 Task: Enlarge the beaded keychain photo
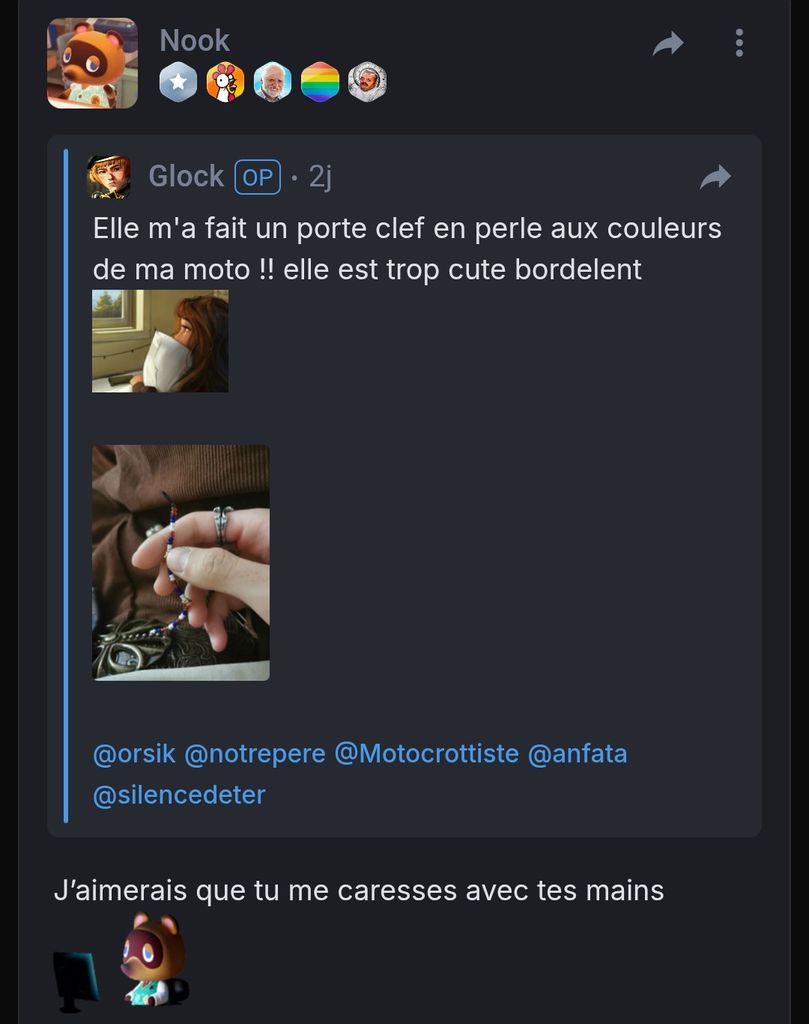(181, 563)
